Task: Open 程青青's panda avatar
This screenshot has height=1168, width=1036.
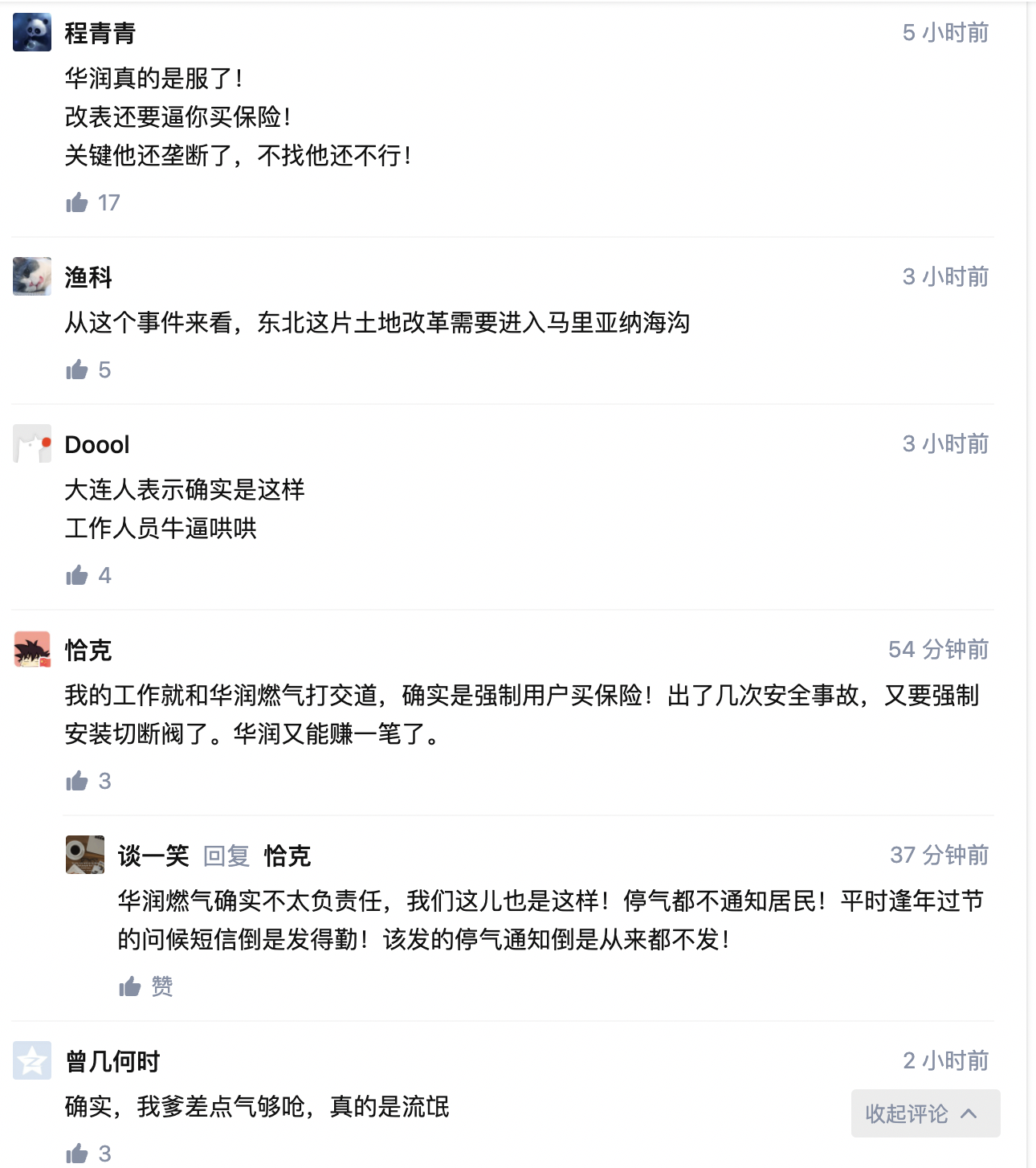Action: click(31, 31)
